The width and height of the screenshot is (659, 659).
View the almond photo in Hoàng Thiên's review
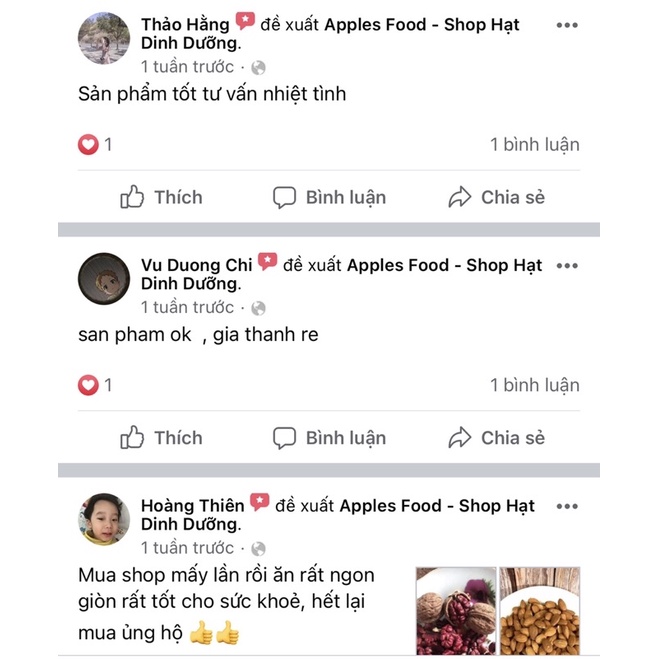point(539,610)
